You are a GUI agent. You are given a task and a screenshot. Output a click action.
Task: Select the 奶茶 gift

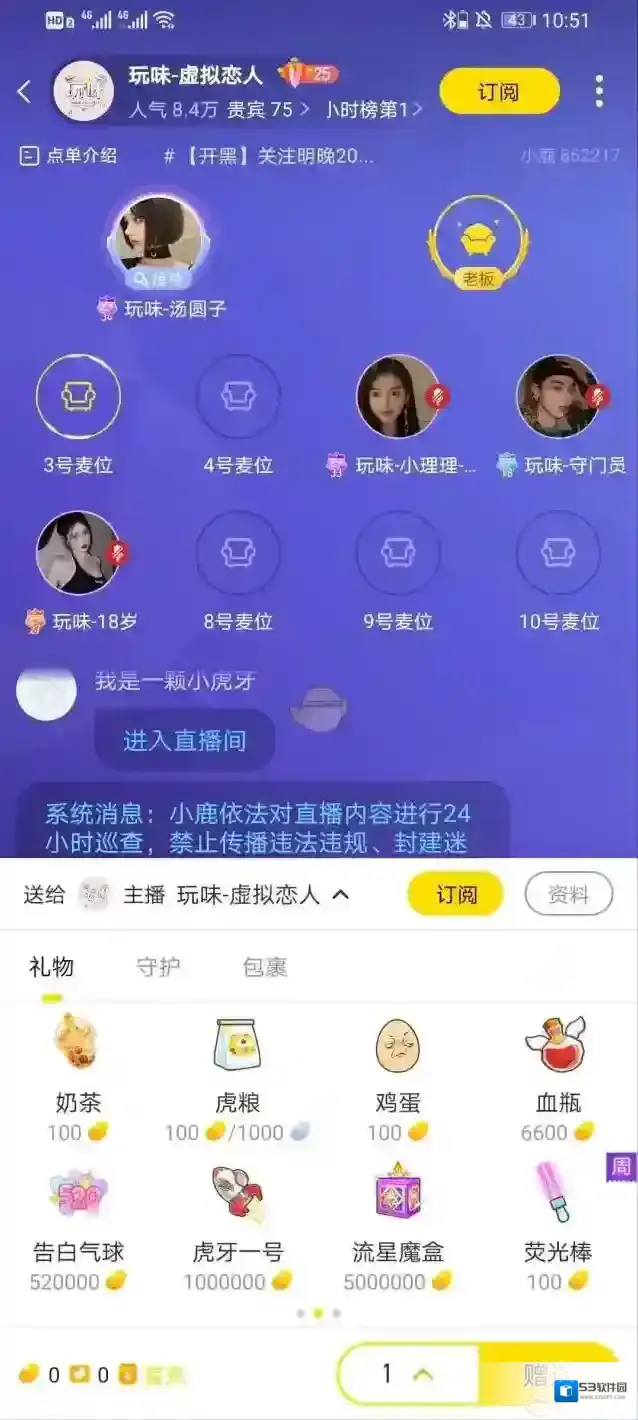pos(78,1075)
